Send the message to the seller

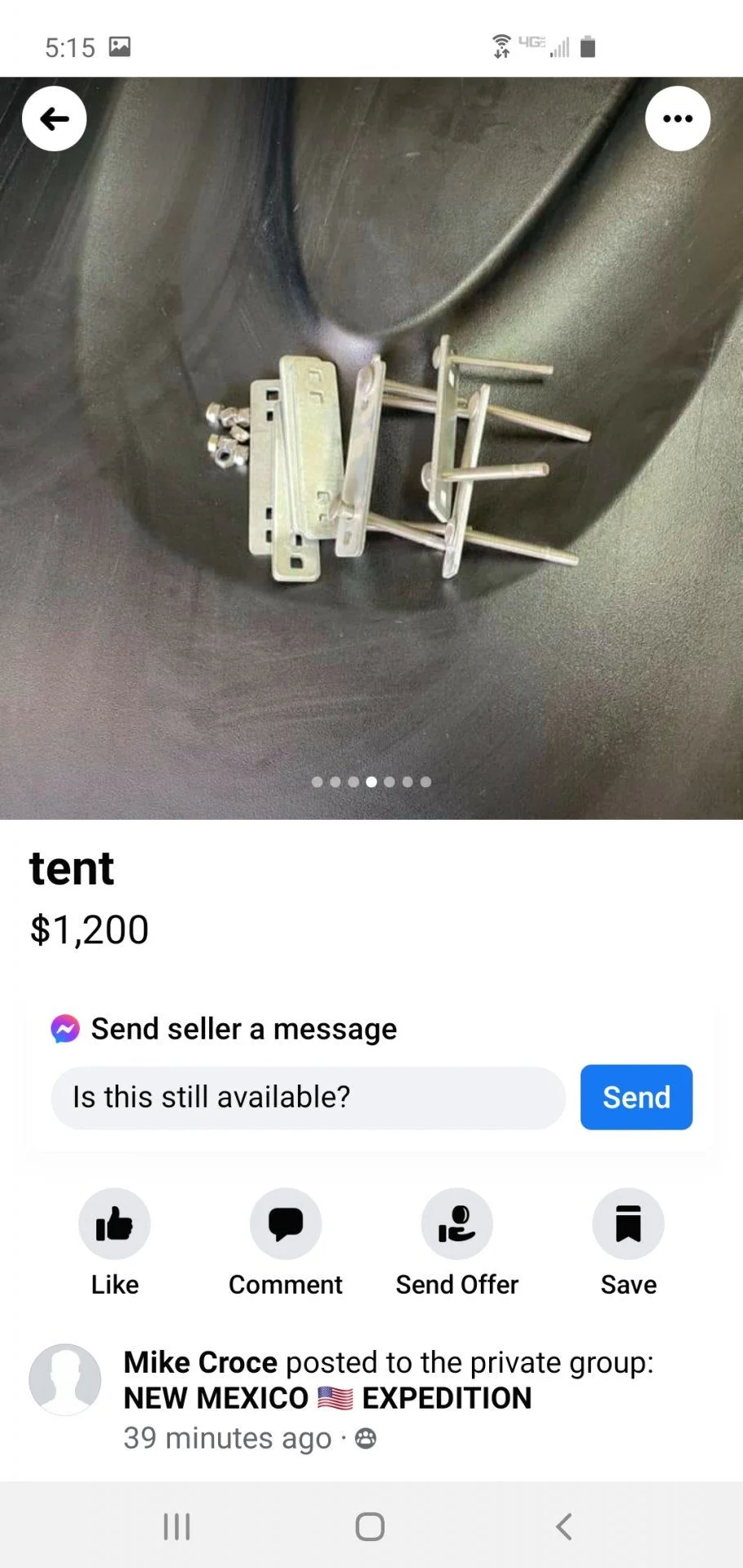[x=636, y=1097]
